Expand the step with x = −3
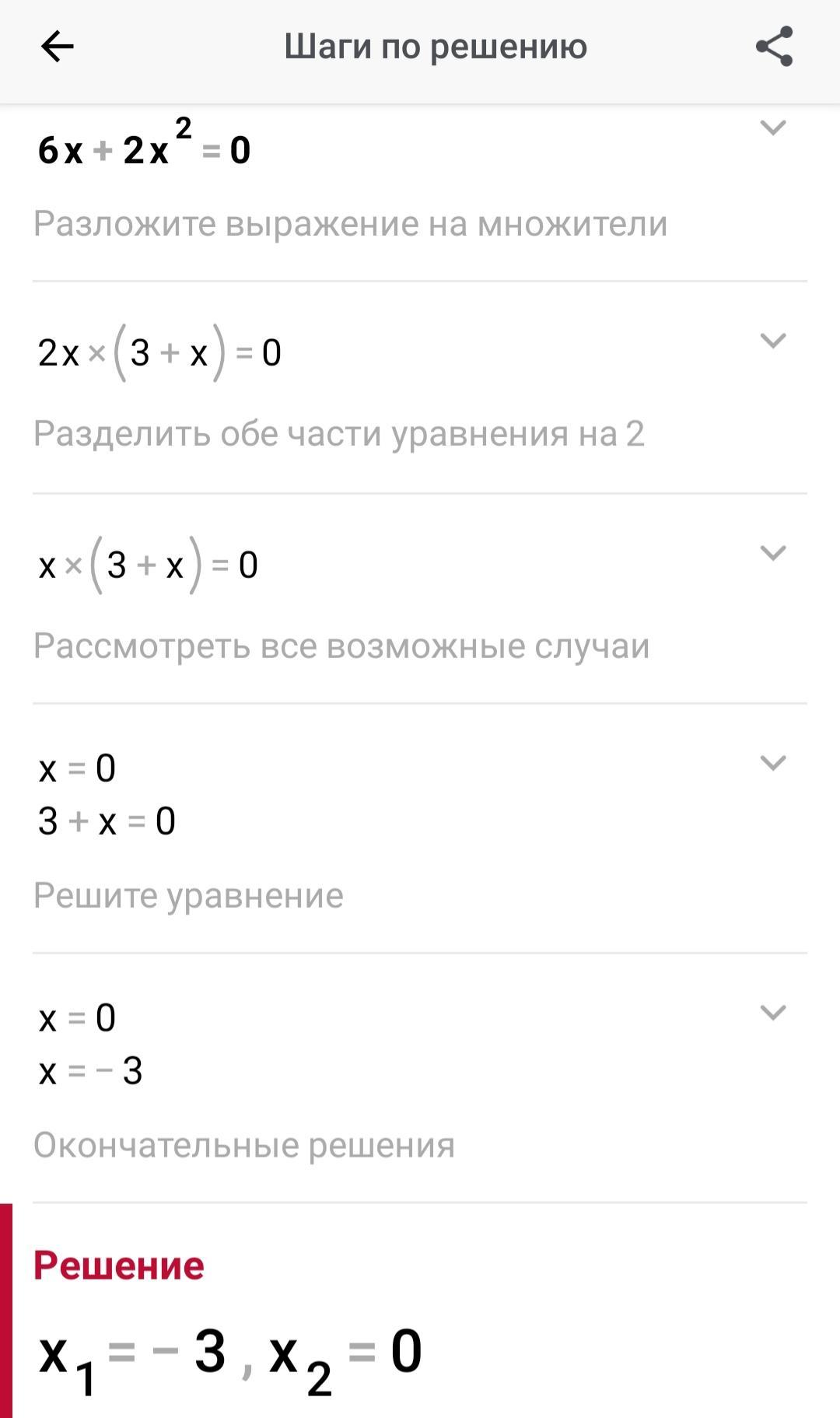 click(772, 1013)
